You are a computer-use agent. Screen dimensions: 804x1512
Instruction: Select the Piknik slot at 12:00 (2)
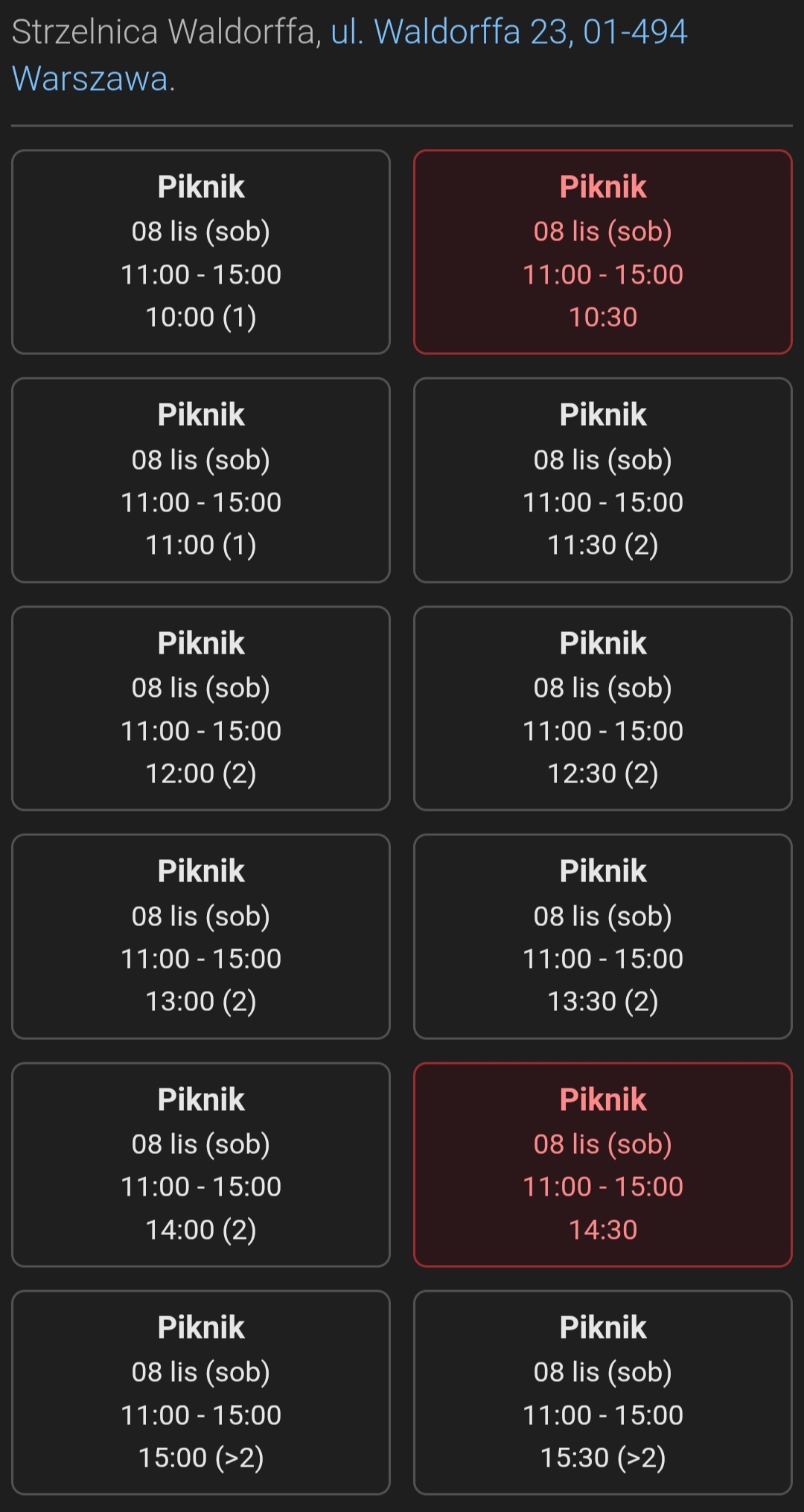pos(201,708)
